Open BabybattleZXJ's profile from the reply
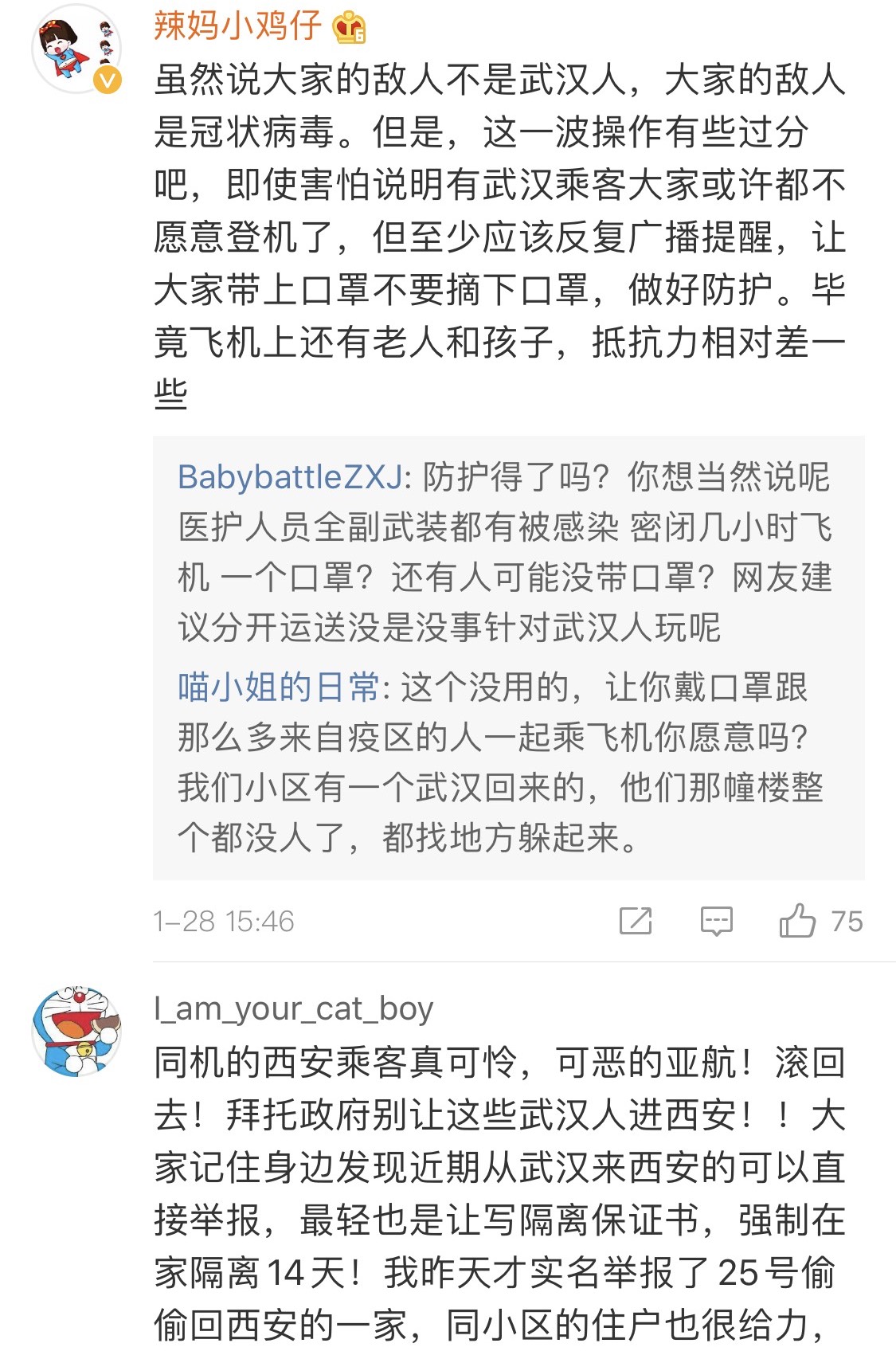The height and width of the screenshot is (1351, 896). (291, 477)
